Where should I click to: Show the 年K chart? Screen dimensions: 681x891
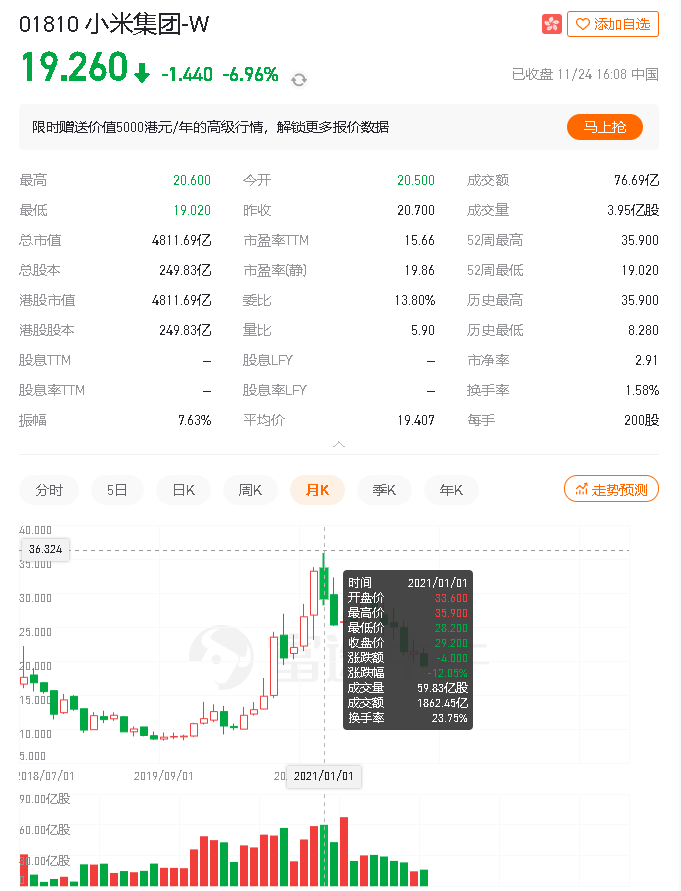click(451, 490)
